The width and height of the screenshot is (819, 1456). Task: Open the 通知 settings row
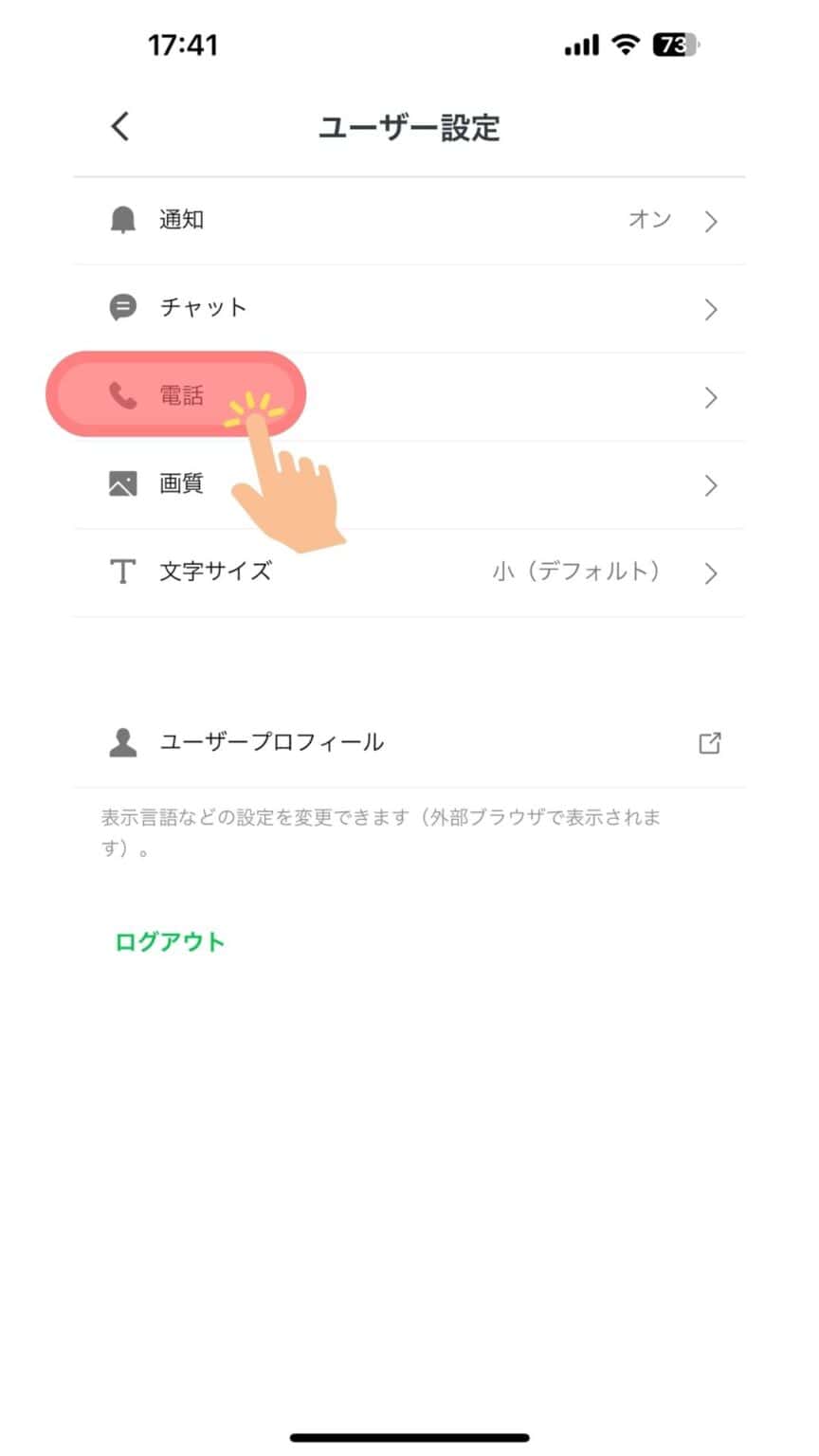[x=409, y=221]
